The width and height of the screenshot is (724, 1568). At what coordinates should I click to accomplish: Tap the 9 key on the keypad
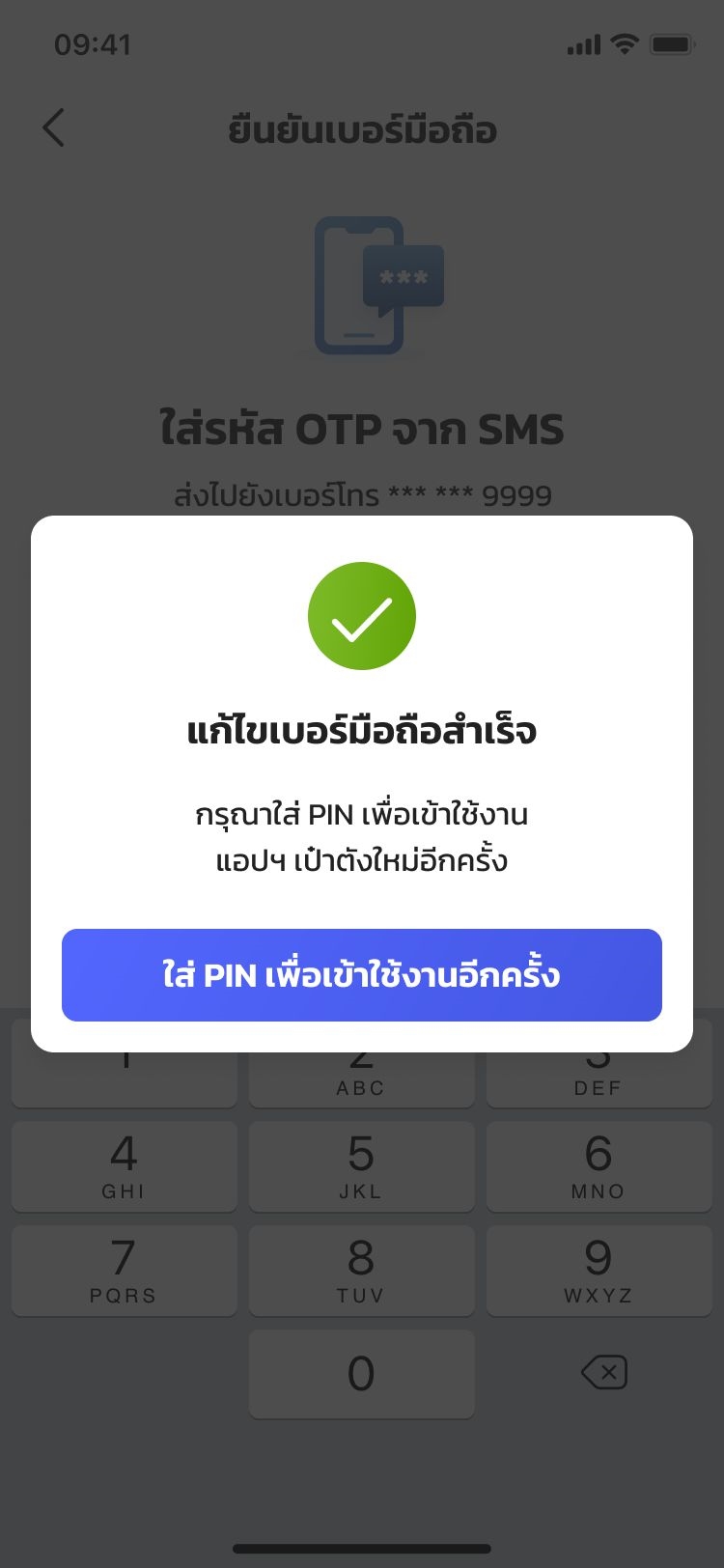coord(599,1270)
